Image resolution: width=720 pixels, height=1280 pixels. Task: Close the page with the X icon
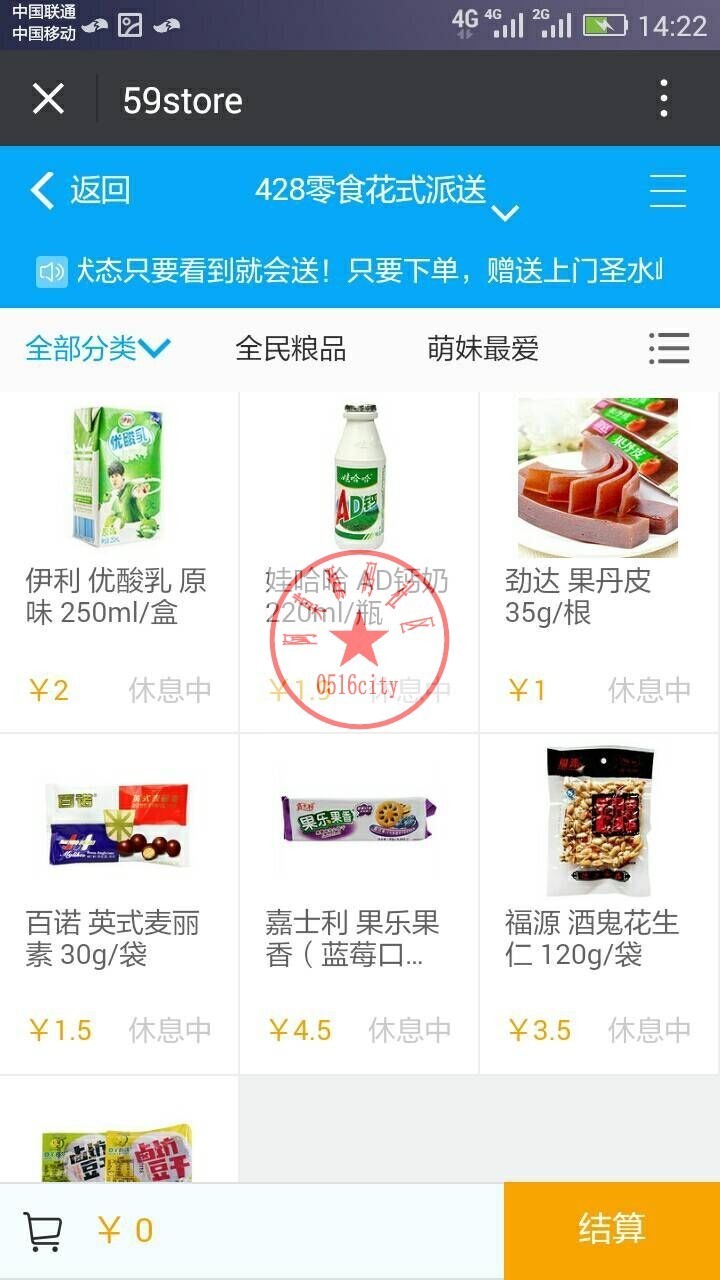pyautogui.click(x=48, y=99)
